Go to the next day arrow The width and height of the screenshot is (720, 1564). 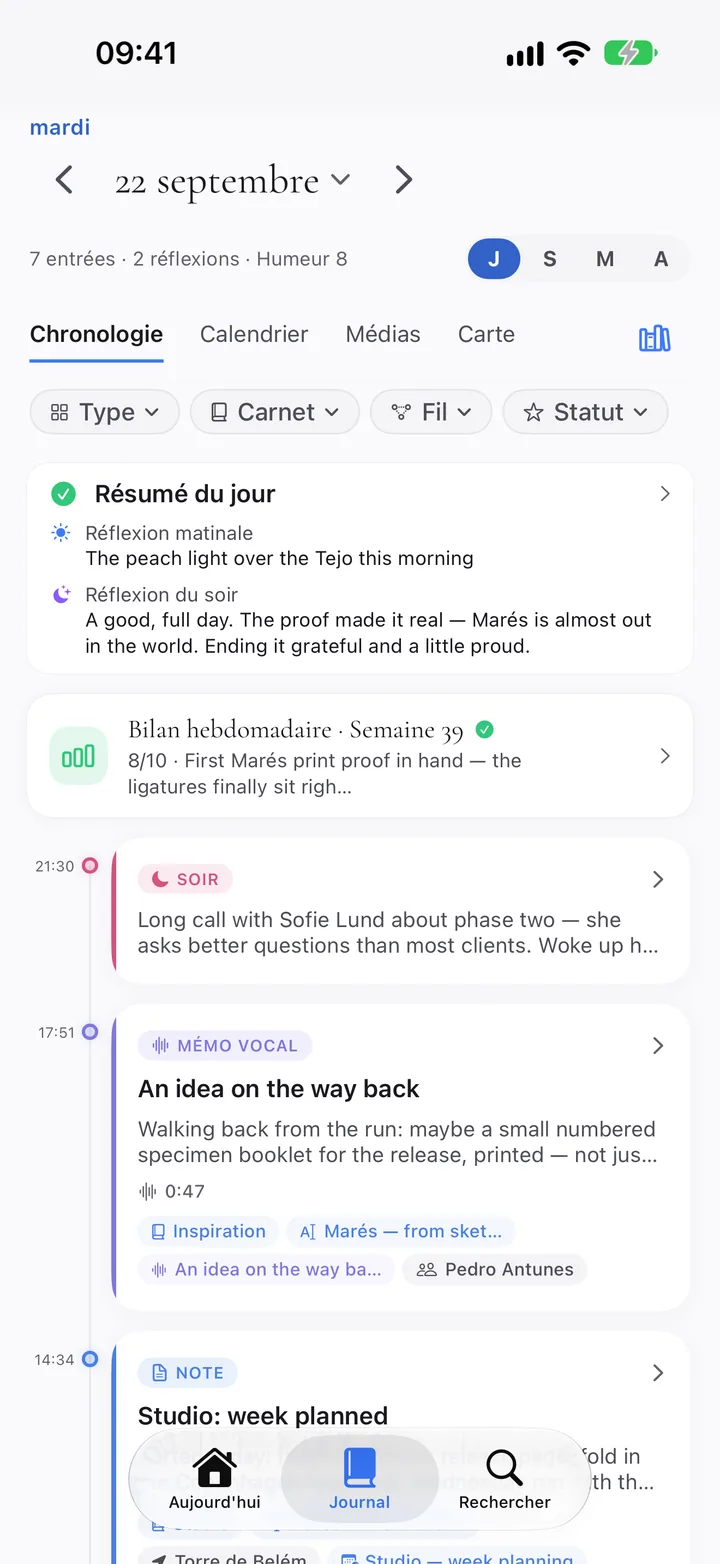pos(403,180)
